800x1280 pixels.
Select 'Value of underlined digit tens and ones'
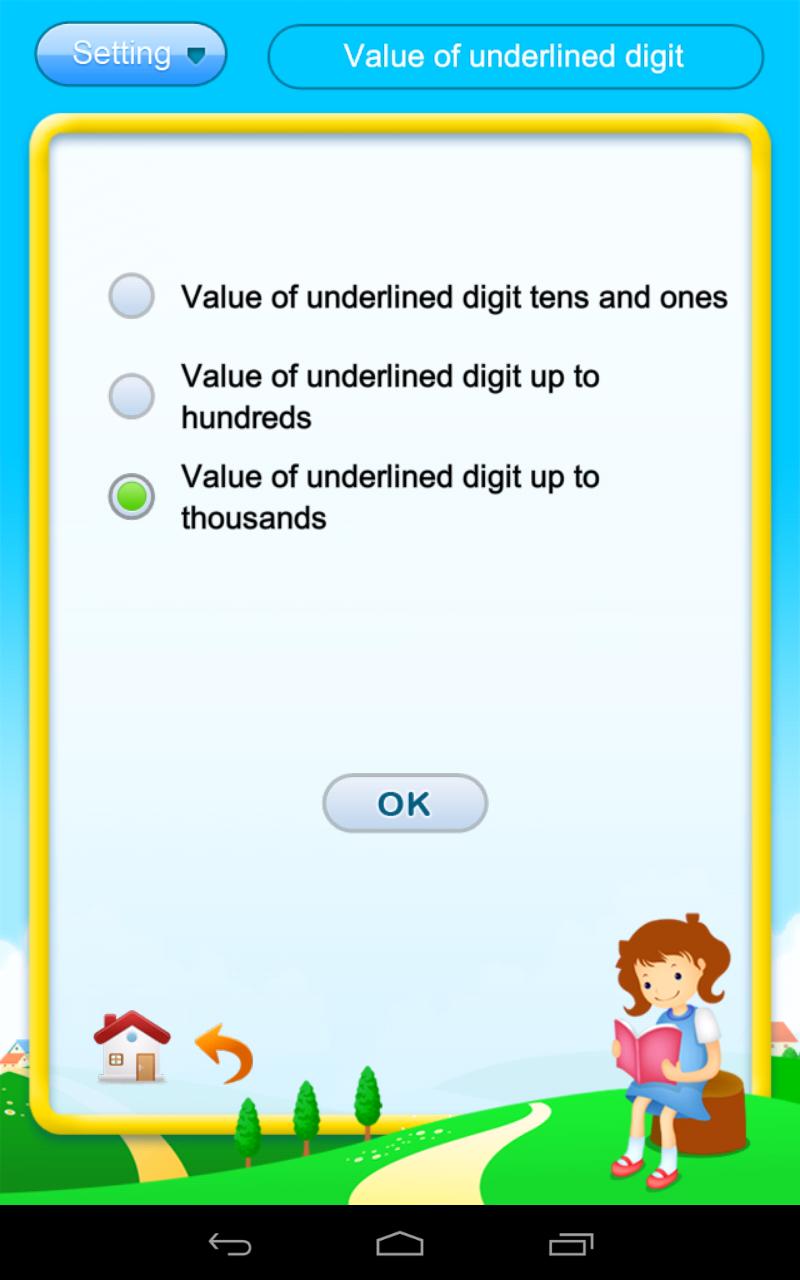coord(131,297)
